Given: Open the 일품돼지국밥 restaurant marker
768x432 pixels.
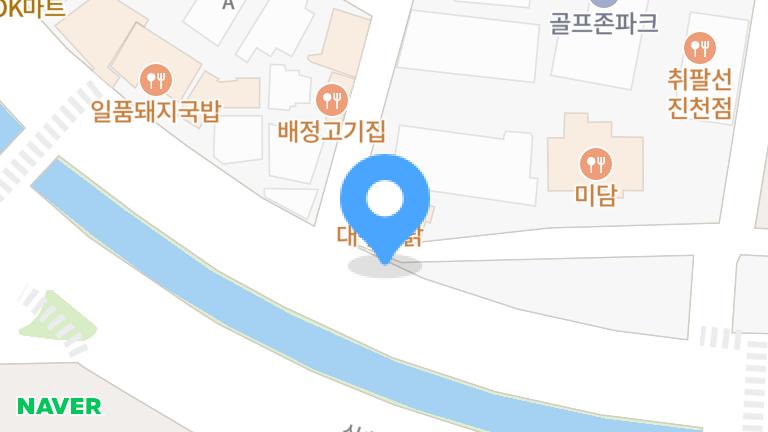Looking at the screenshot, I should click(x=155, y=77).
